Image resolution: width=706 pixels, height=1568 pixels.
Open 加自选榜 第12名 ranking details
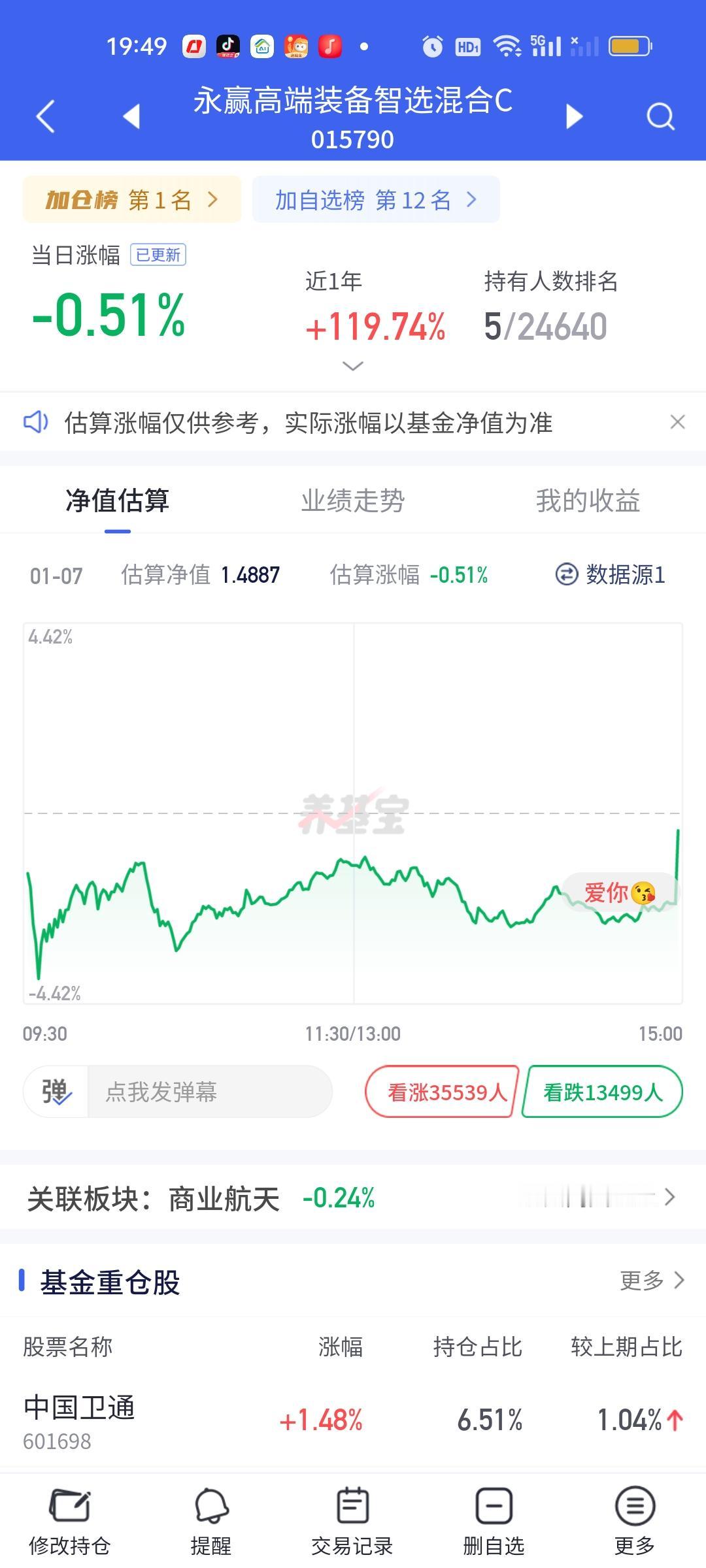[377, 200]
